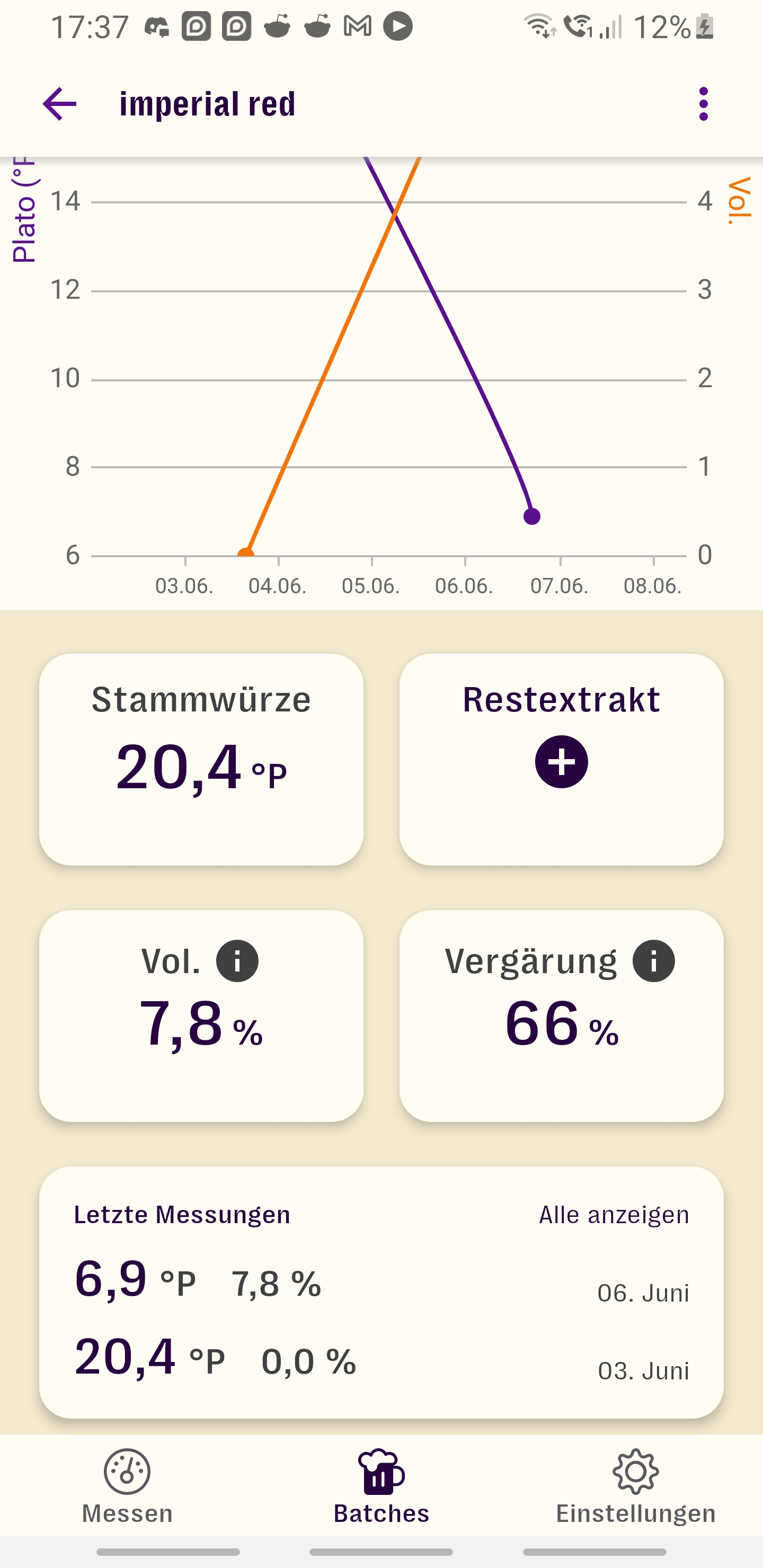Go to Einstellungen settings tab
The width and height of the screenshot is (763, 1568).
pos(635,1486)
